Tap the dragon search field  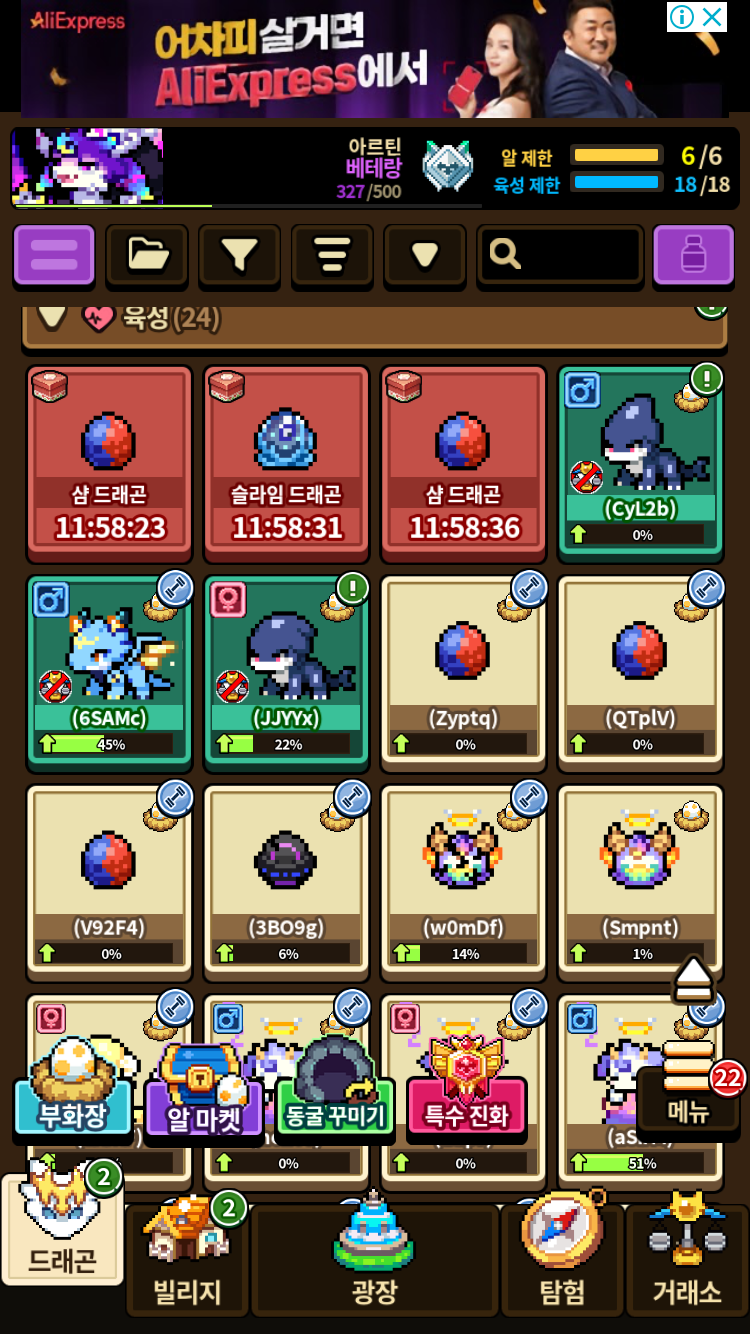coord(560,255)
